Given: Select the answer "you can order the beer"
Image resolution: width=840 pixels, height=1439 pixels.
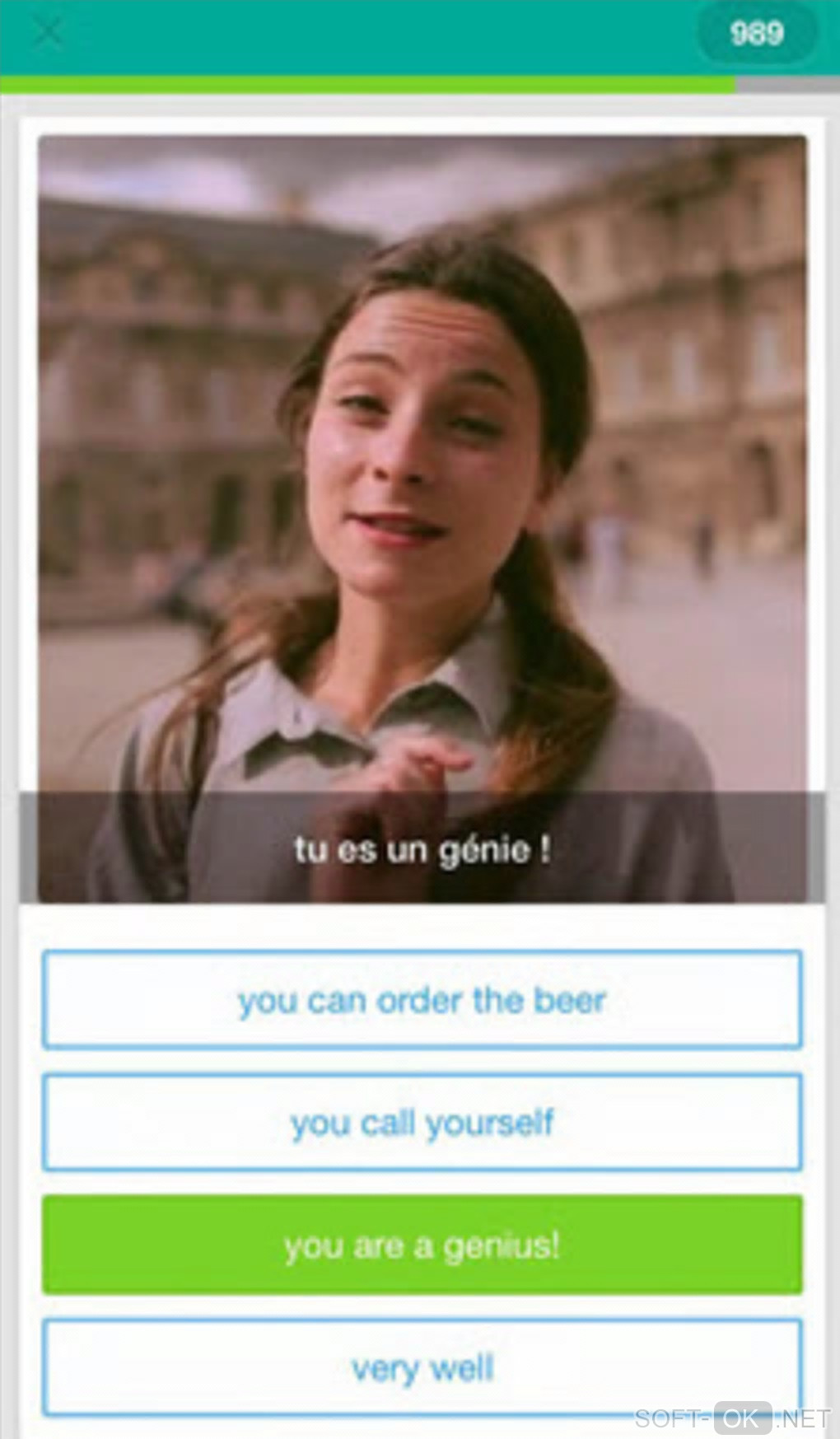Looking at the screenshot, I should tap(422, 1000).
